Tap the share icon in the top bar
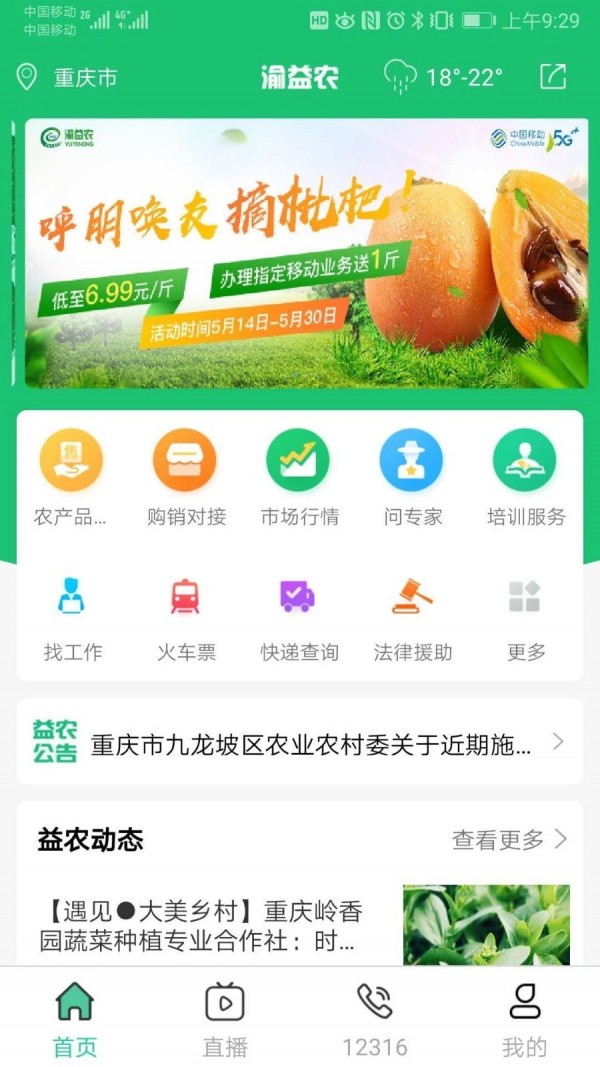The image size is (600, 1067). (x=553, y=77)
